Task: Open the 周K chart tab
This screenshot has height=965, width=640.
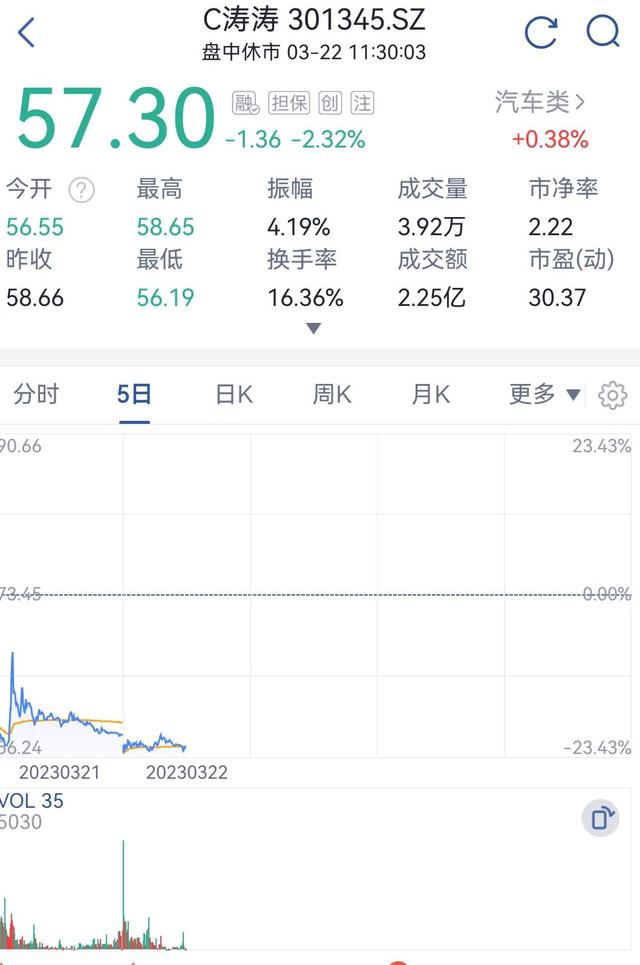Action: pos(332,395)
